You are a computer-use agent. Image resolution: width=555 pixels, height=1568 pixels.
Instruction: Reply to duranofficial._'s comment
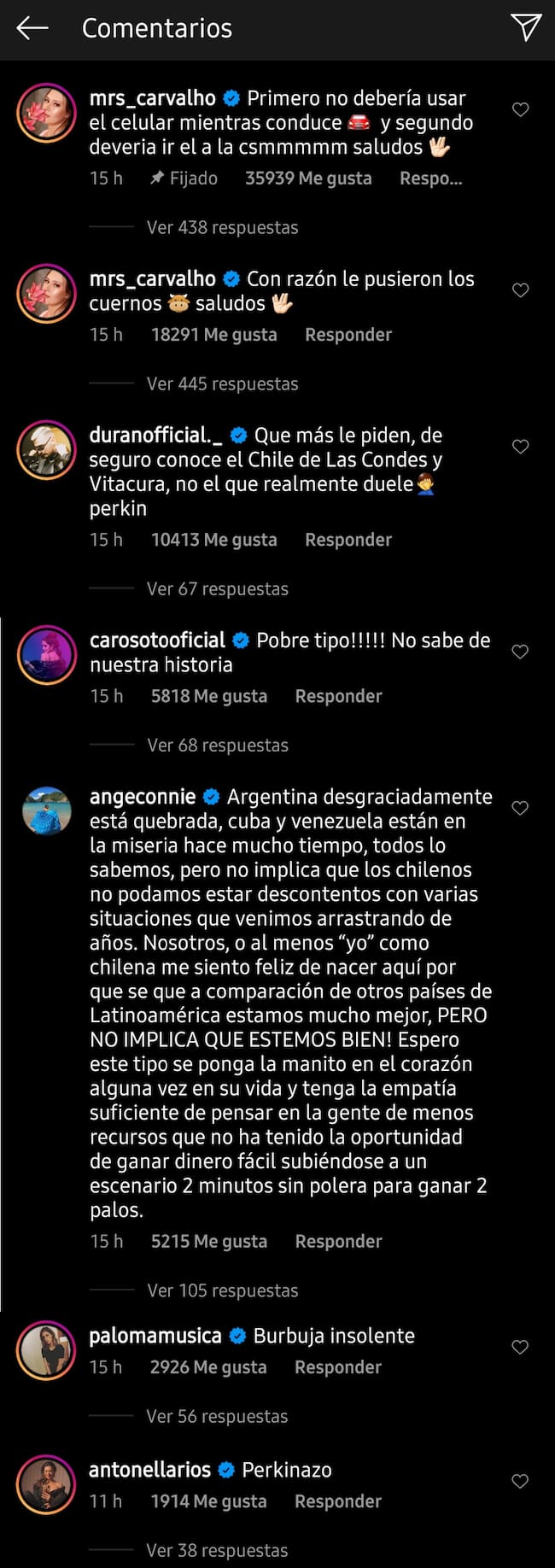(348, 540)
